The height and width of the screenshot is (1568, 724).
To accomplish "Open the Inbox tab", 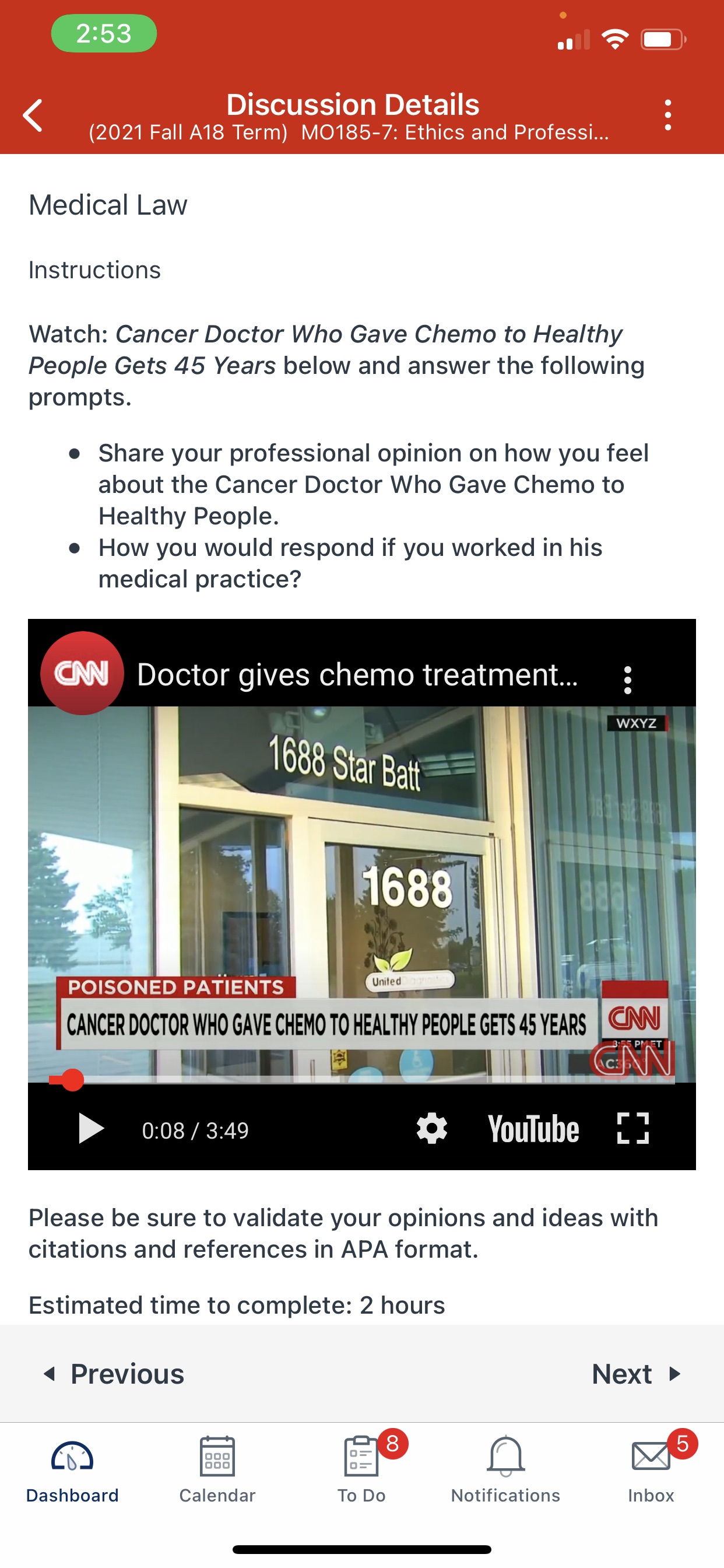I will (651, 1471).
